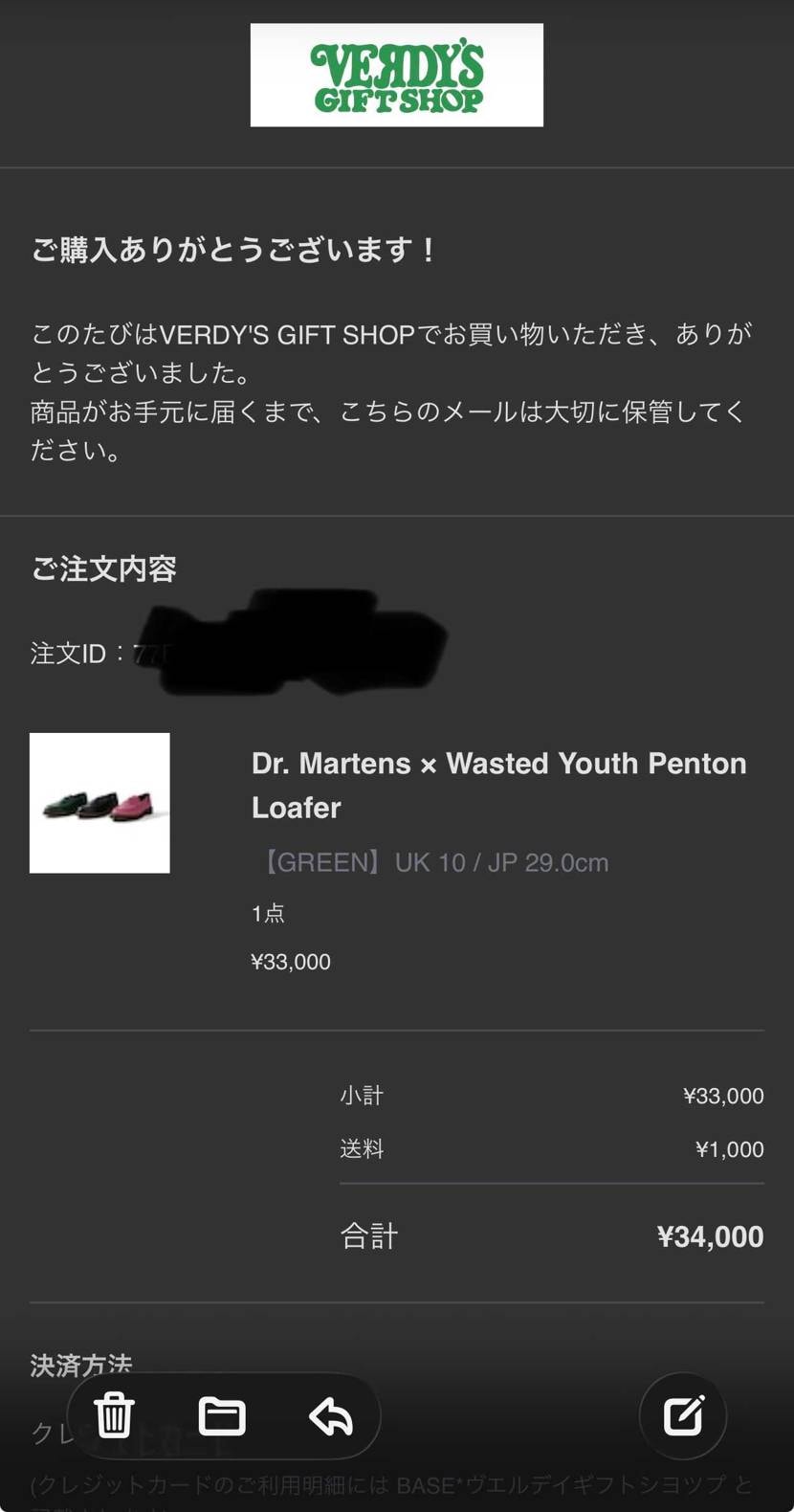The image size is (794, 1512).
Task: Delete this email with the trash icon
Action: pyautogui.click(x=114, y=1415)
